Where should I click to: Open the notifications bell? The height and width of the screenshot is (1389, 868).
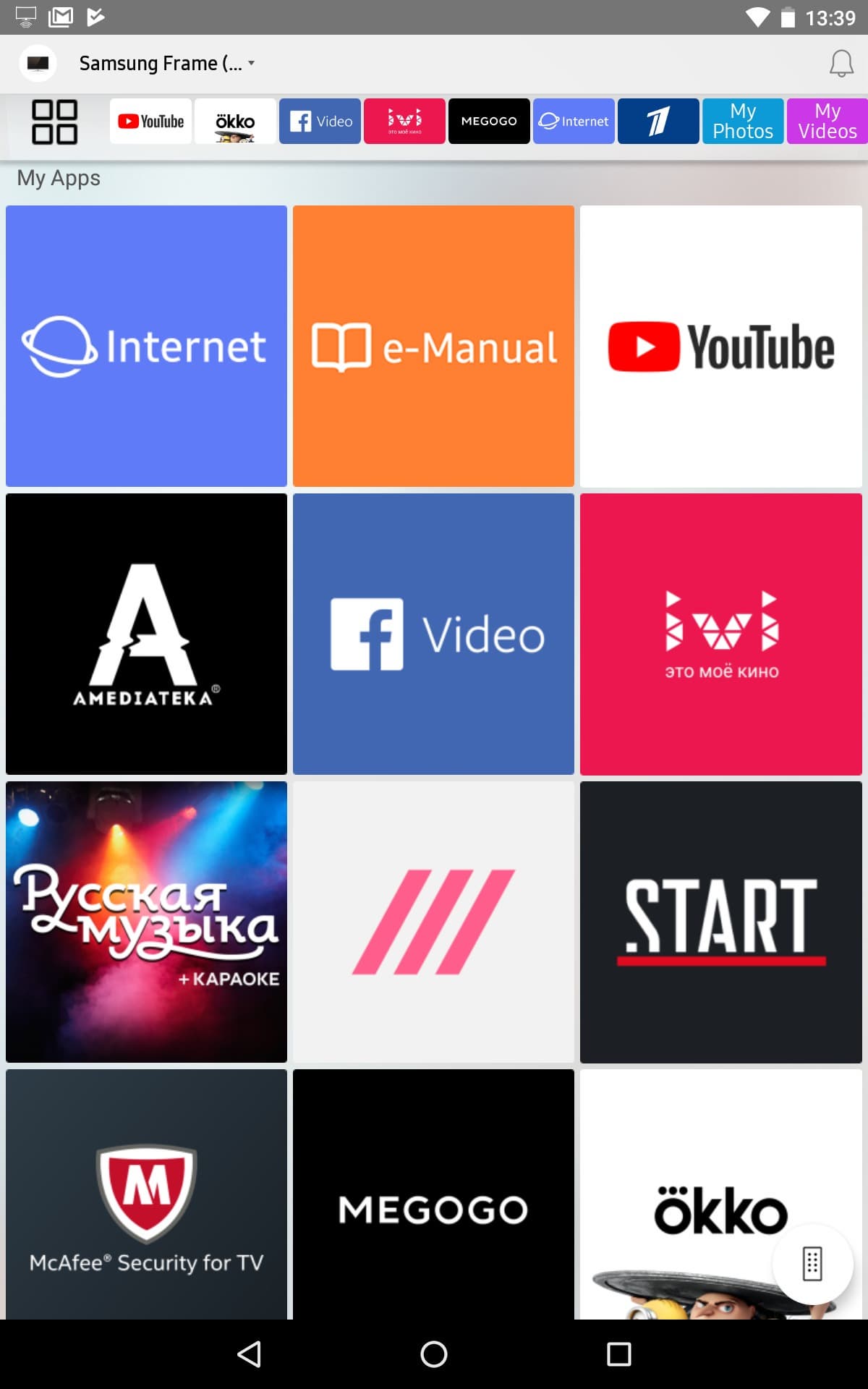[x=841, y=64]
